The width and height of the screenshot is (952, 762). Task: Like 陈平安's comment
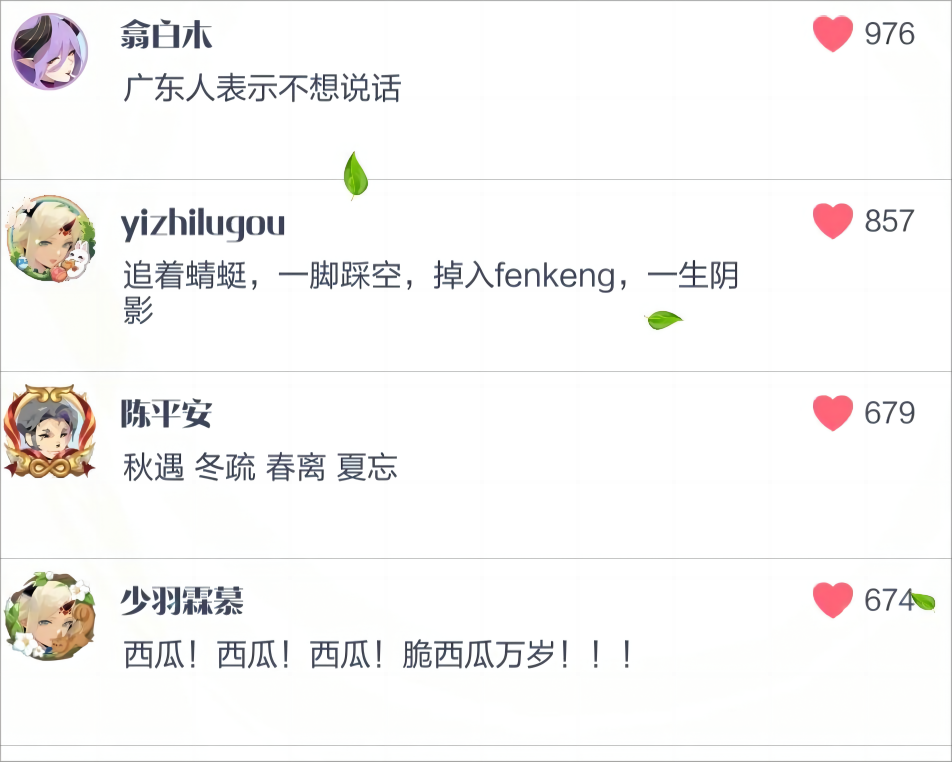point(832,413)
